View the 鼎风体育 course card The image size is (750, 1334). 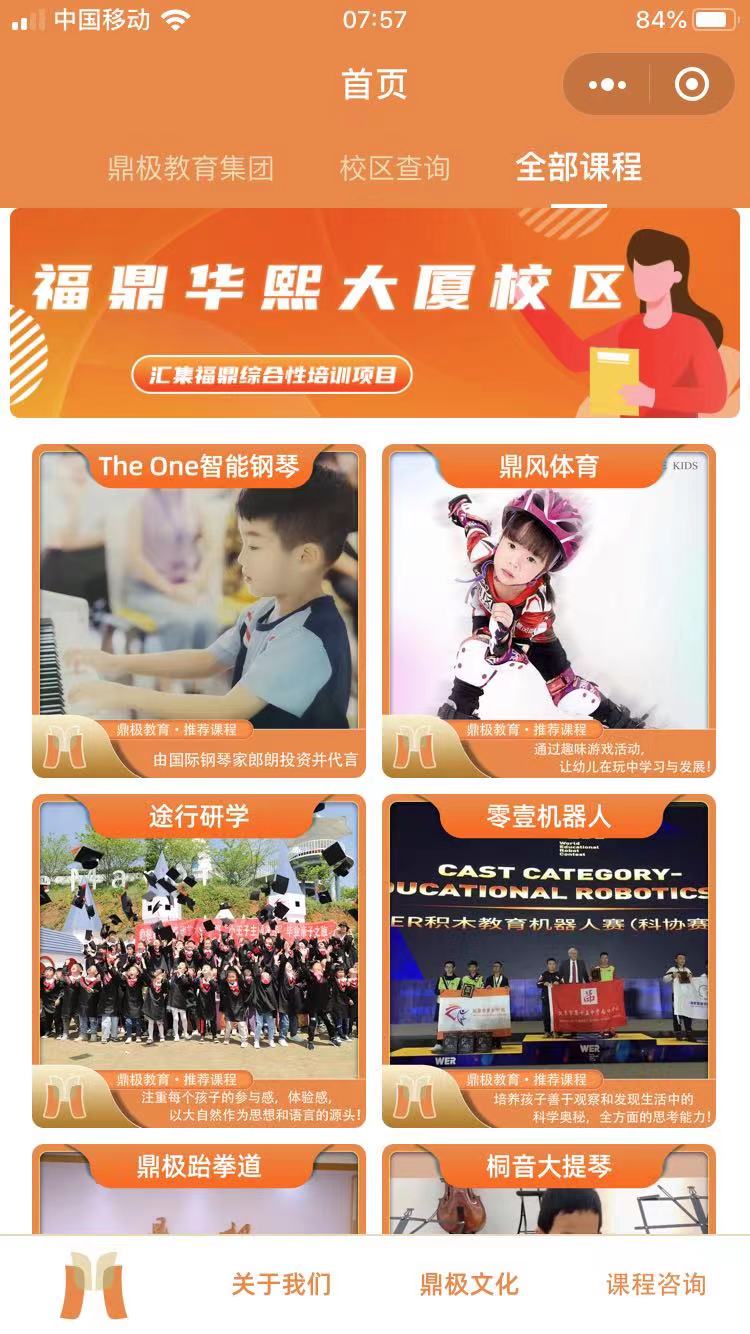(x=549, y=610)
